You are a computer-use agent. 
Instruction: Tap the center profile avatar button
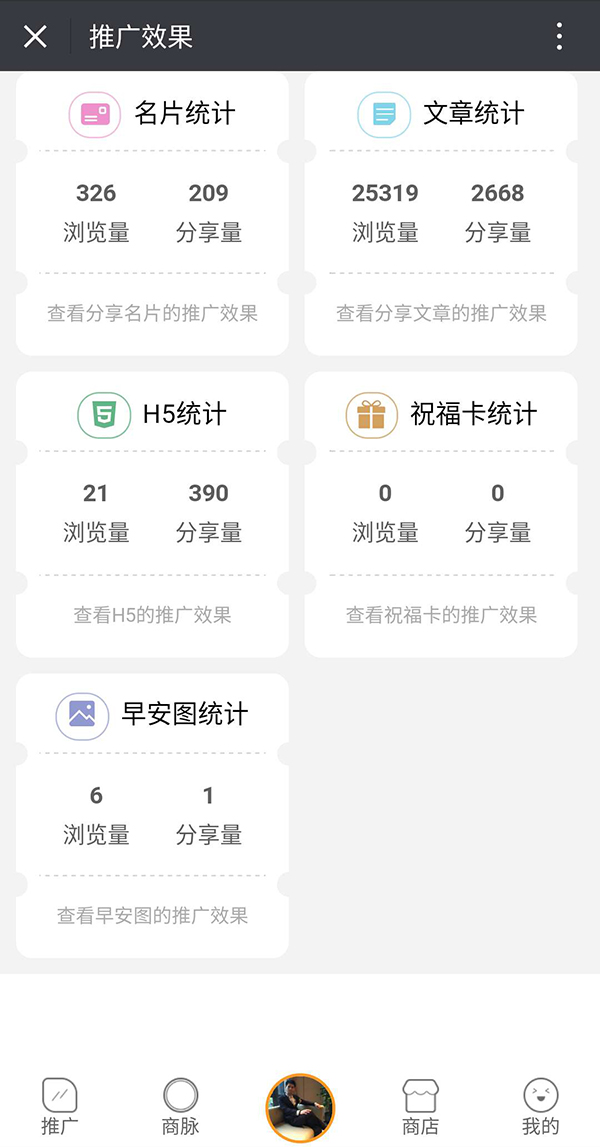tap(300, 1107)
